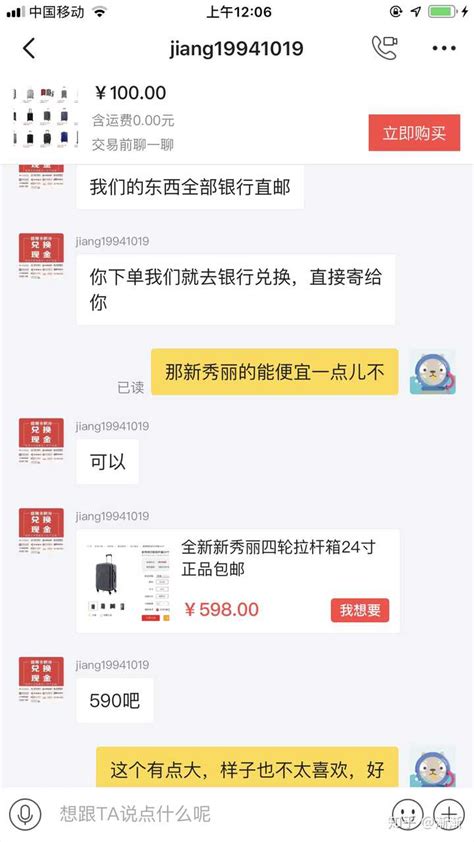Open my own avatar beside 那新秀丽的能便宜一点儿不
The height and width of the screenshot is (842, 474).
click(x=433, y=372)
